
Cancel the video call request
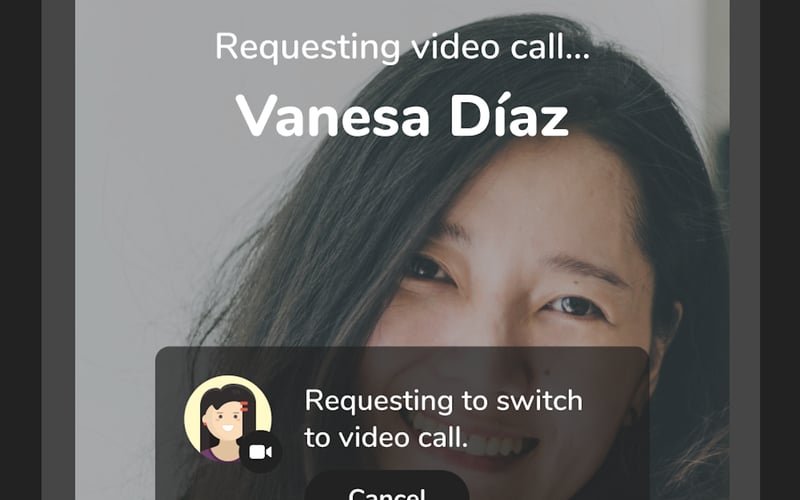pyautogui.click(x=386, y=488)
